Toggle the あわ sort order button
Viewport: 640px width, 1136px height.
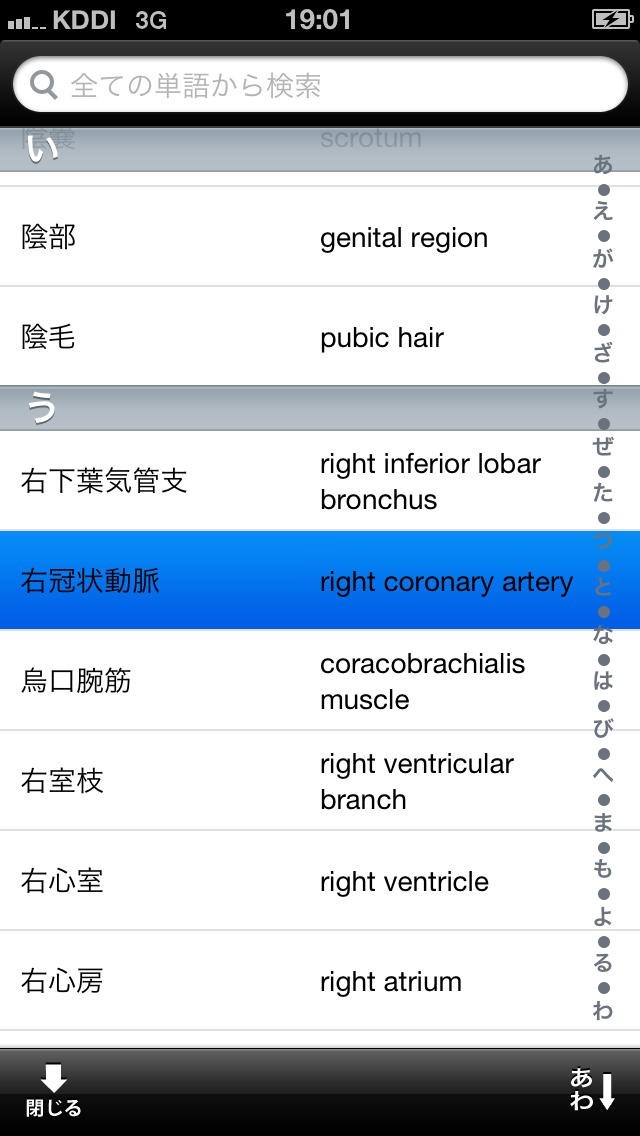coord(592,1090)
